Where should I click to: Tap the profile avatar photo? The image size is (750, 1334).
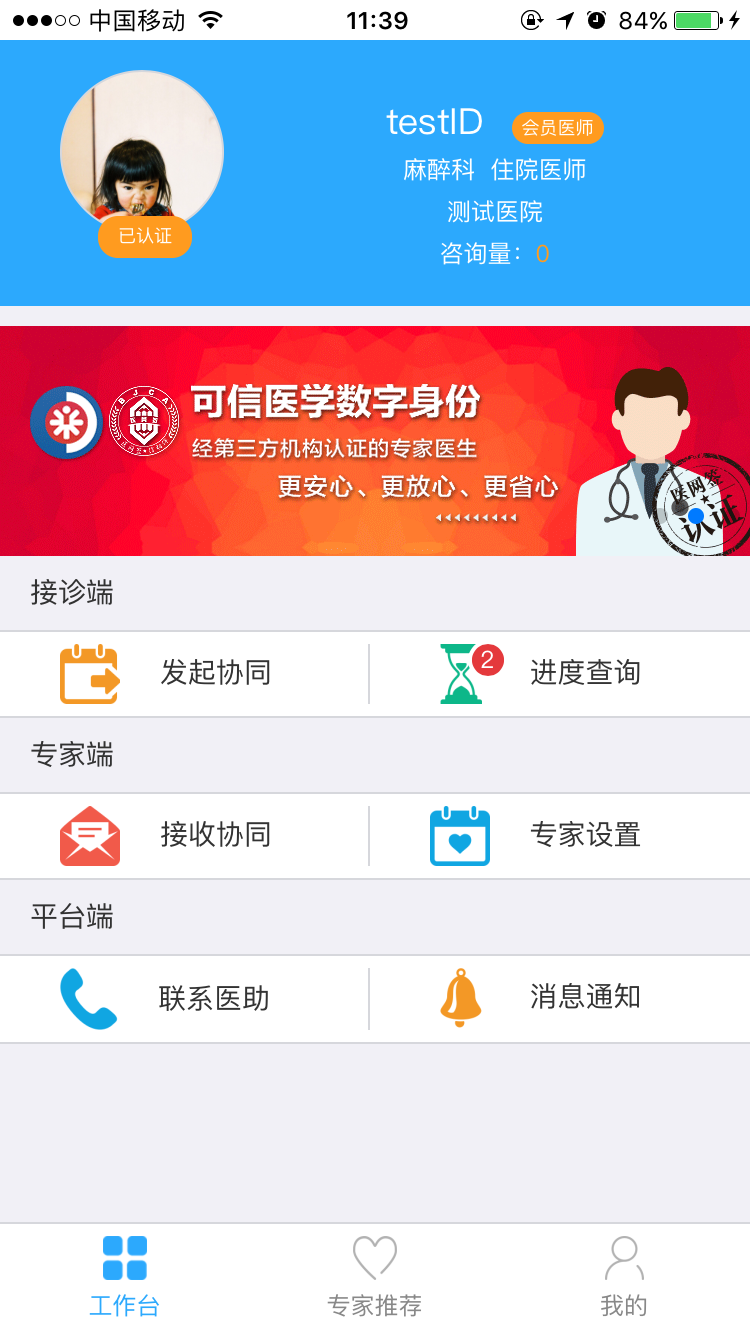click(x=142, y=150)
